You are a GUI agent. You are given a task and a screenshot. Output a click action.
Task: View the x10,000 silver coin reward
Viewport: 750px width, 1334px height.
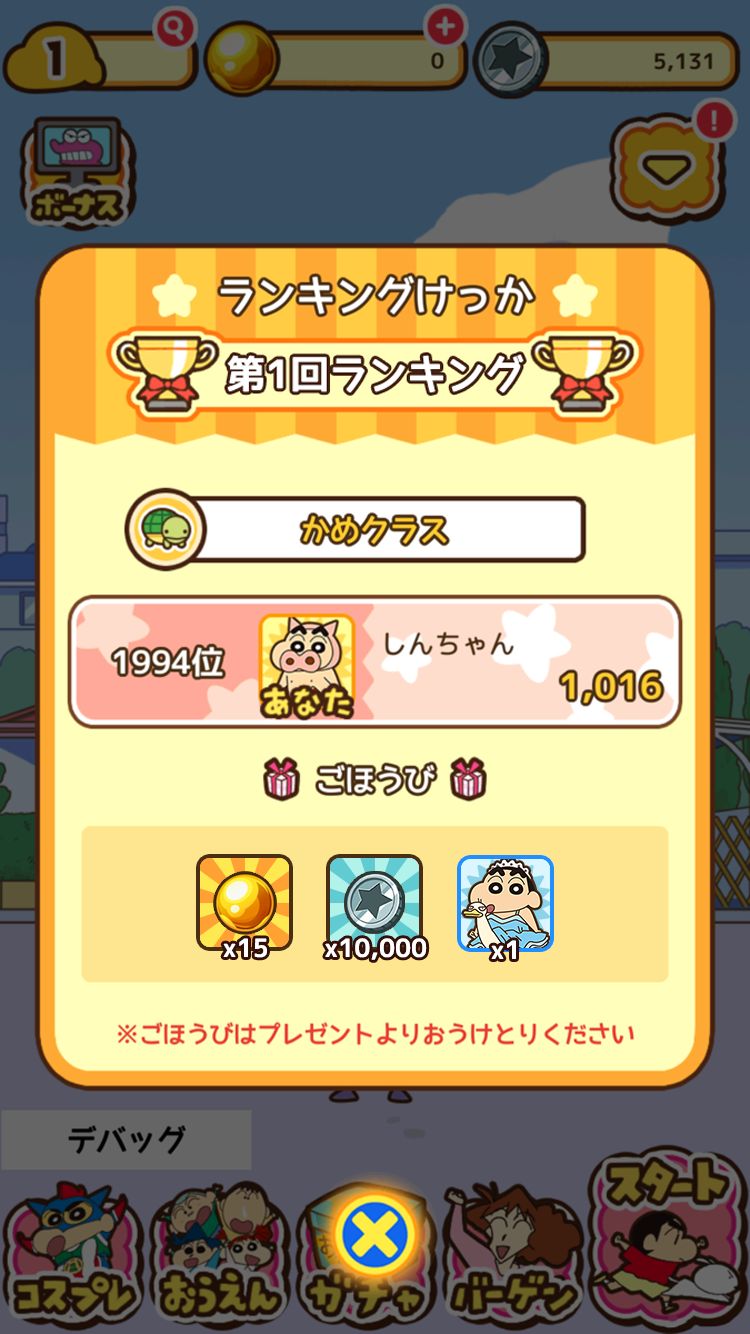click(x=375, y=902)
